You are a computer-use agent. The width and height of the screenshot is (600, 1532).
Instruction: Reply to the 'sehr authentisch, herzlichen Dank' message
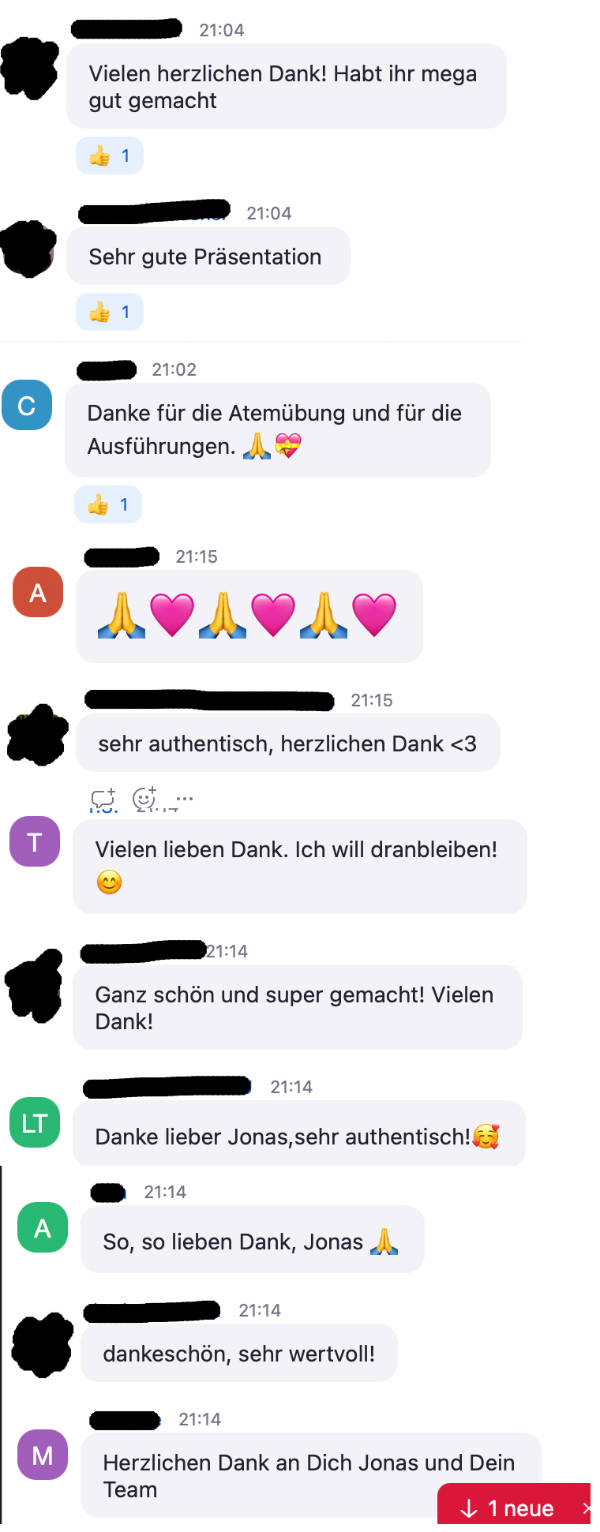coord(103,799)
